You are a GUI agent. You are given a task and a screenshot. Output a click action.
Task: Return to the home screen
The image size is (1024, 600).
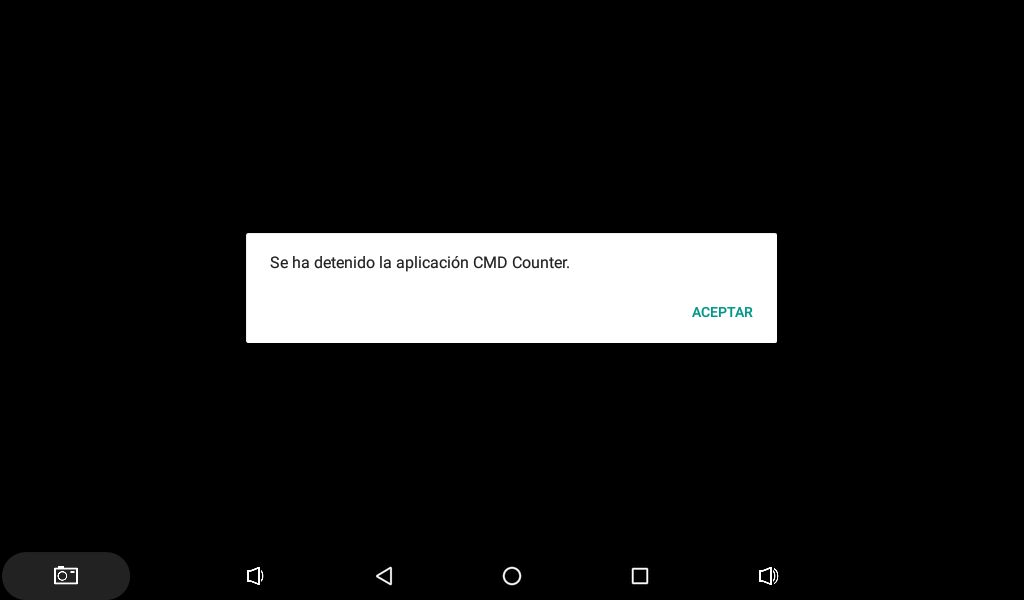pyautogui.click(x=512, y=576)
